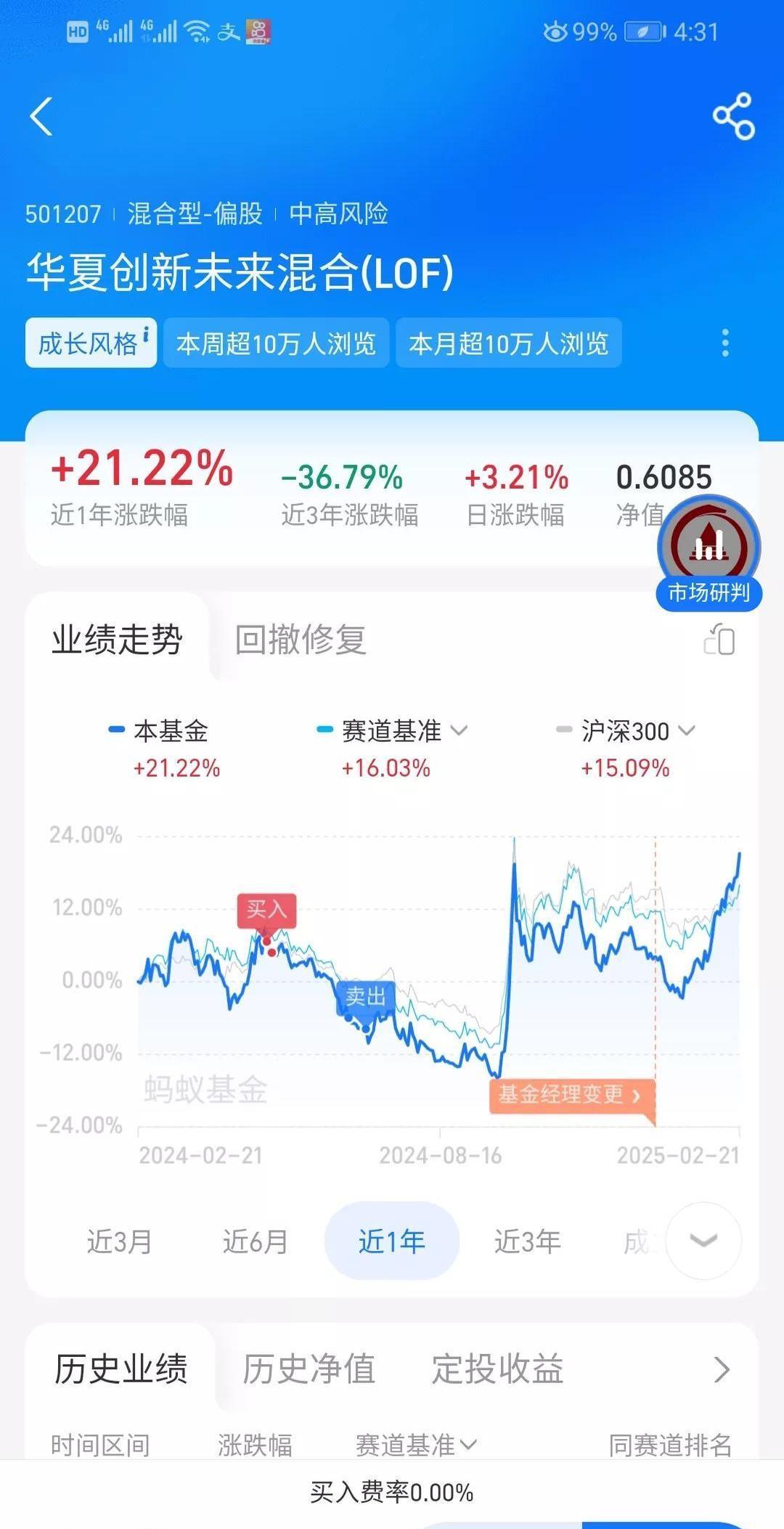
Task: Select the 近3月 time range
Action: [x=119, y=1241]
